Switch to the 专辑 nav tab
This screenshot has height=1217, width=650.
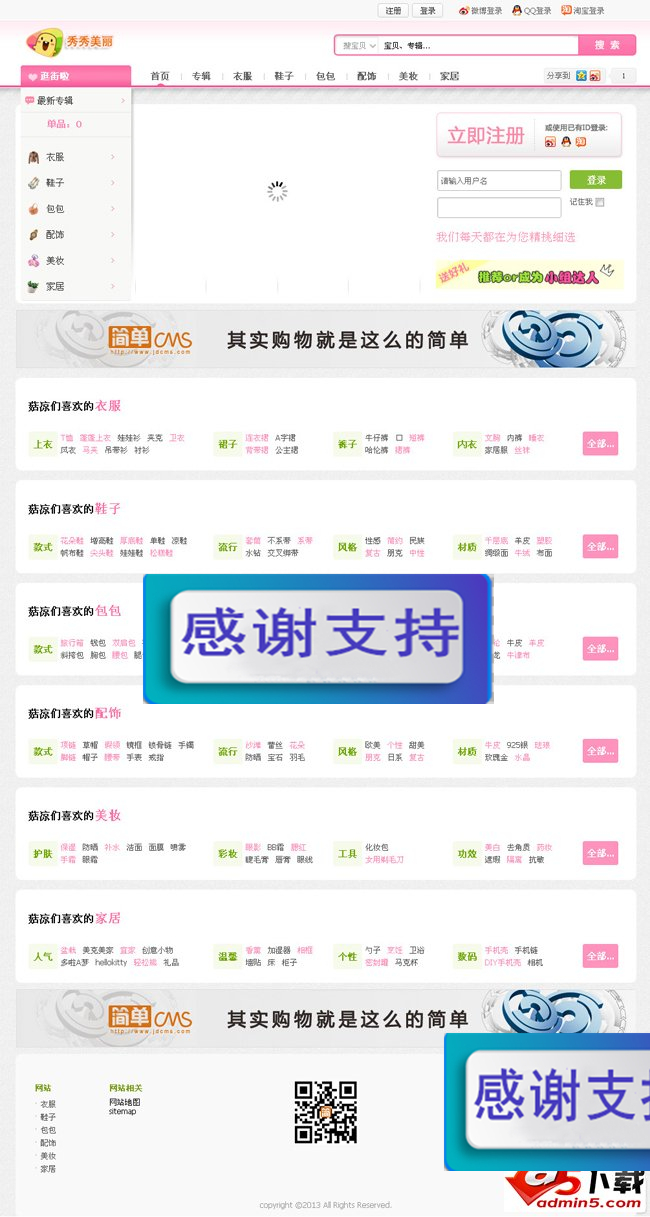(x=201, y=76)
